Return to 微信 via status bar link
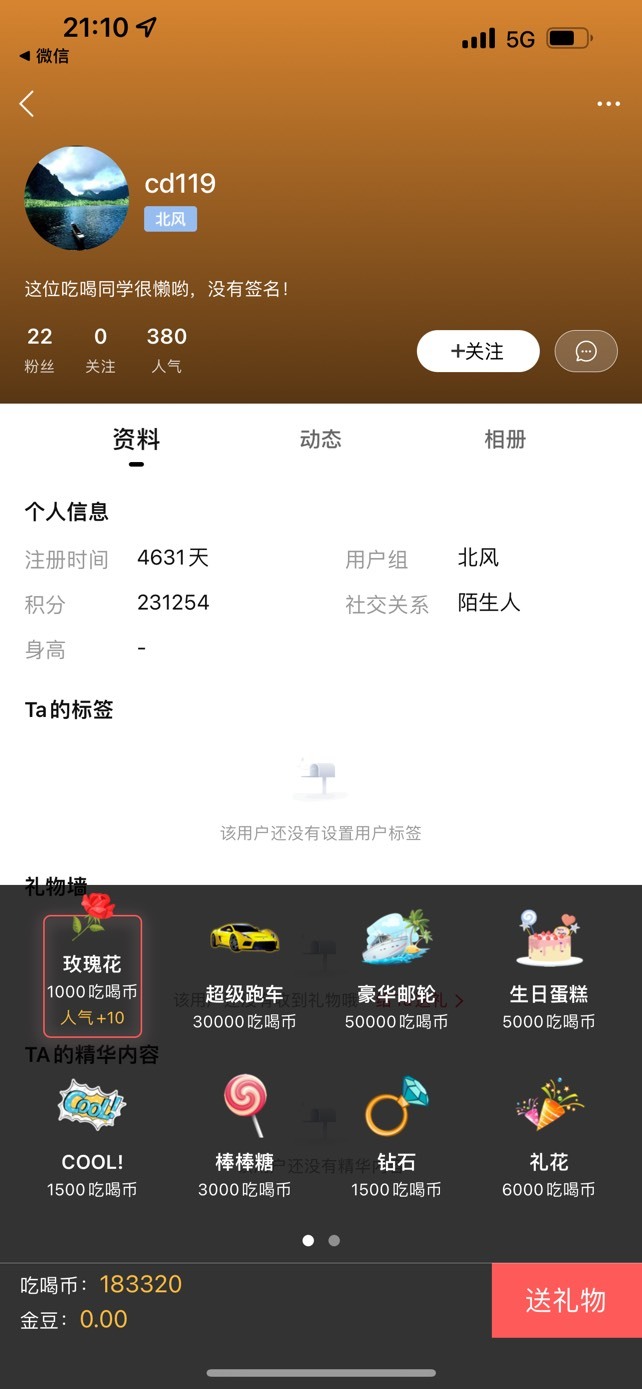This screenshot has width=642, height=1389. 44,56
